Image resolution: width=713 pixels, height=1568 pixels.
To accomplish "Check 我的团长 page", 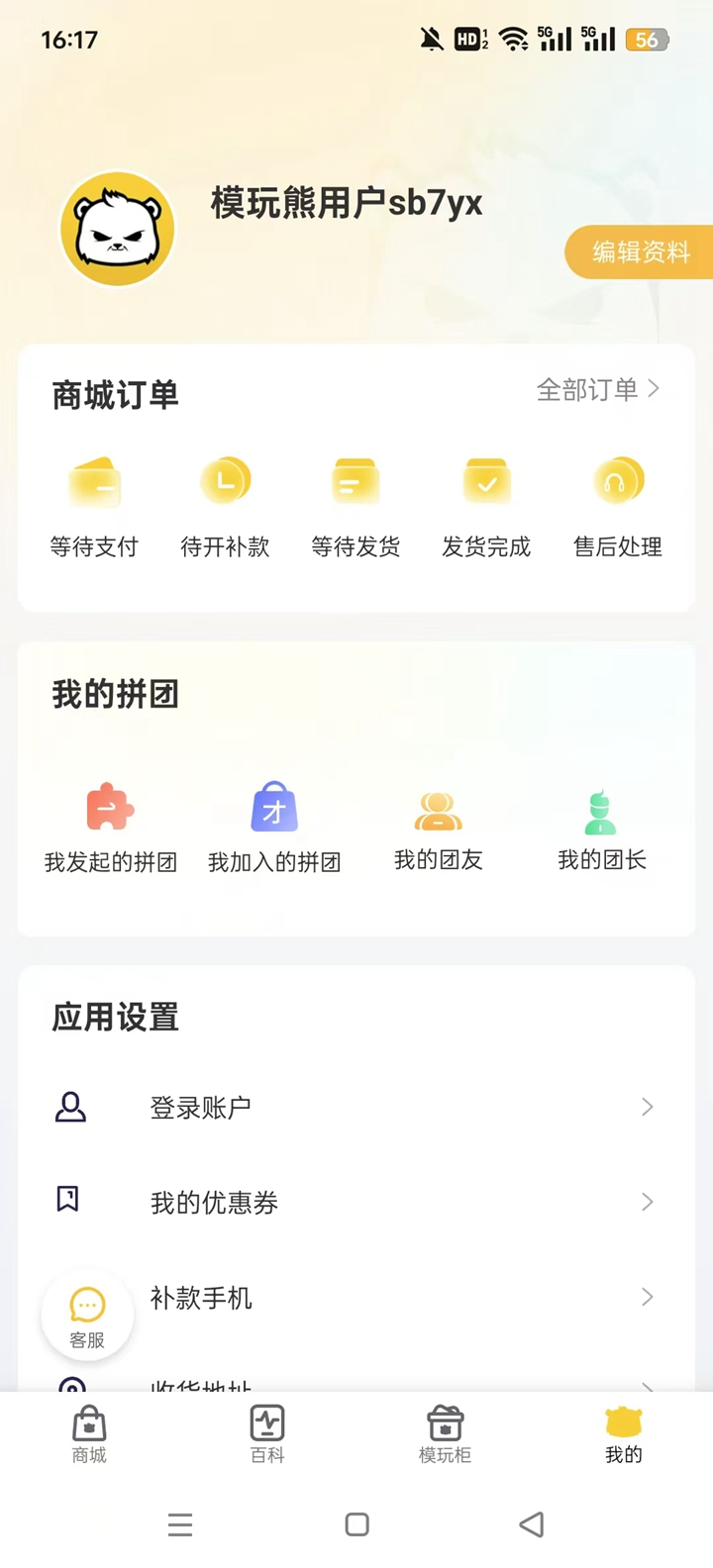I will click(601, 829).
